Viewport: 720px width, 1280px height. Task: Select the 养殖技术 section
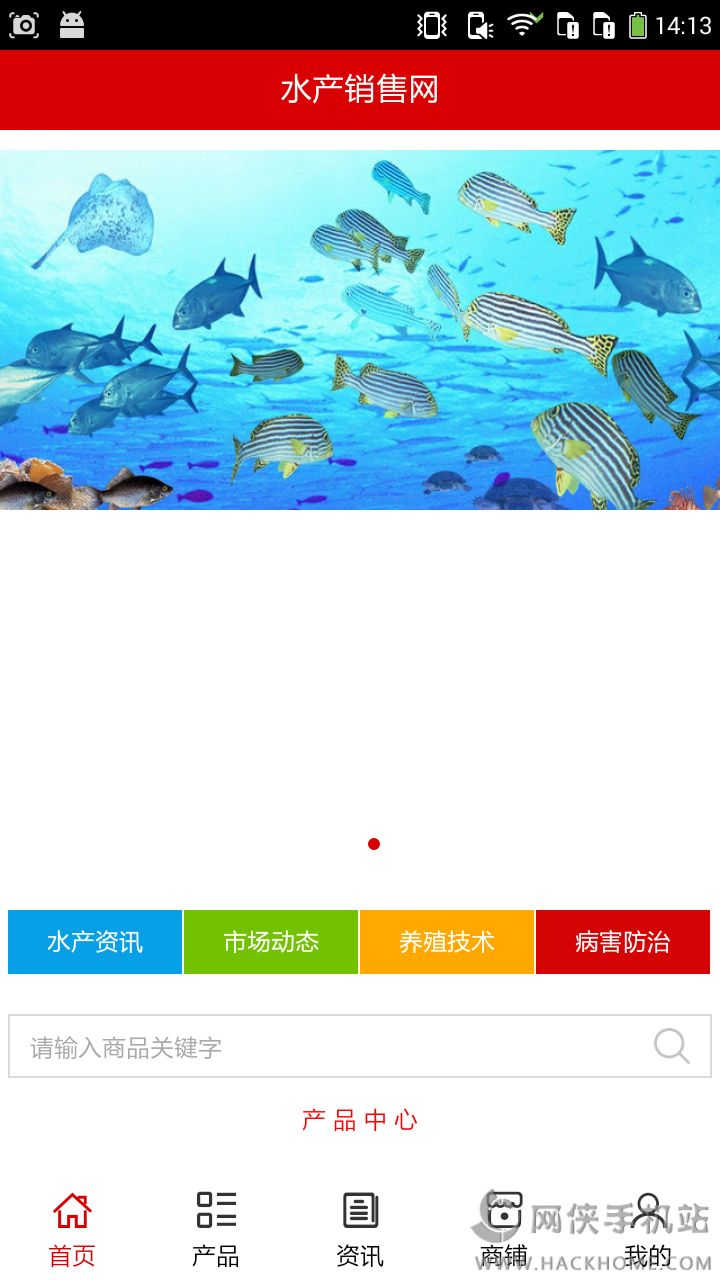click(x=447, y=942)
